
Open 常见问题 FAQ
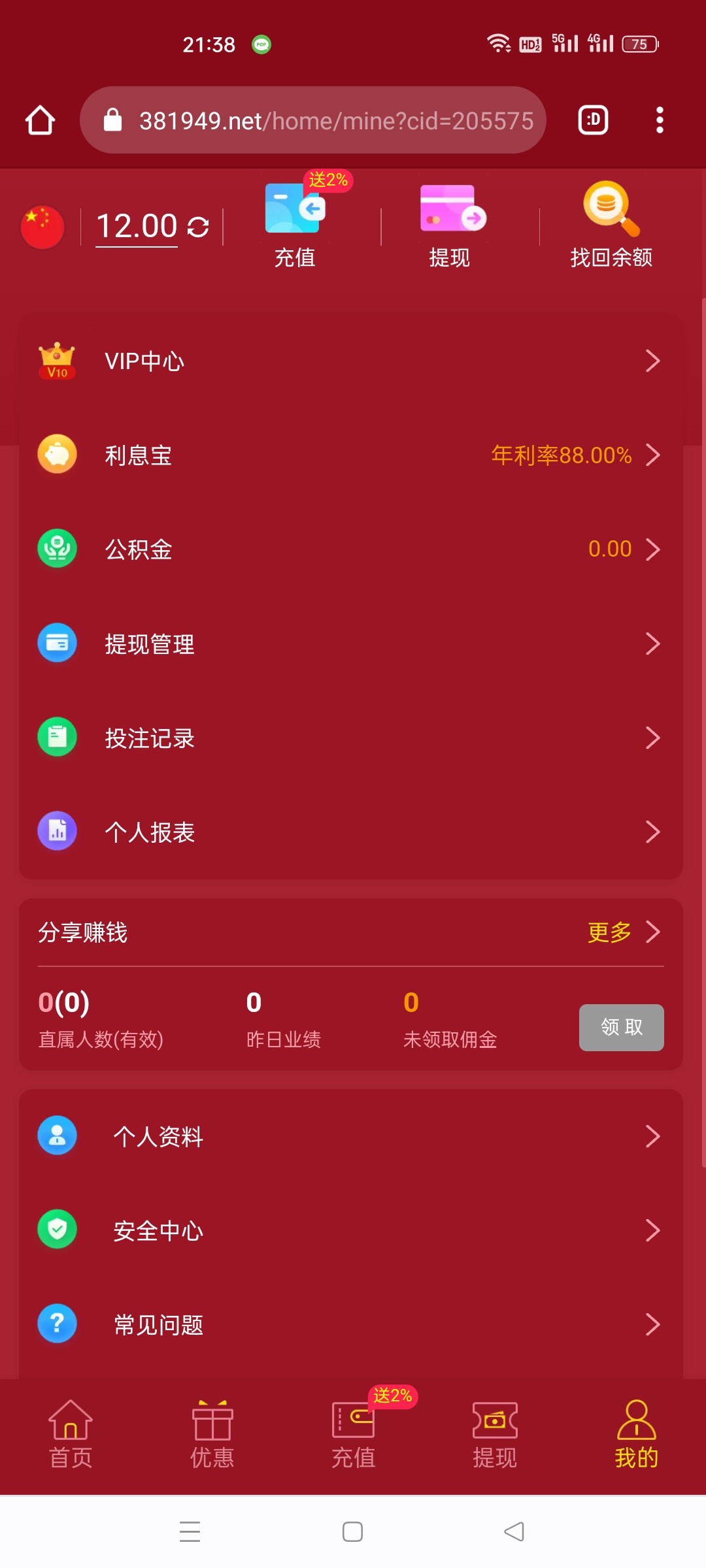[x=351, y=1324]
